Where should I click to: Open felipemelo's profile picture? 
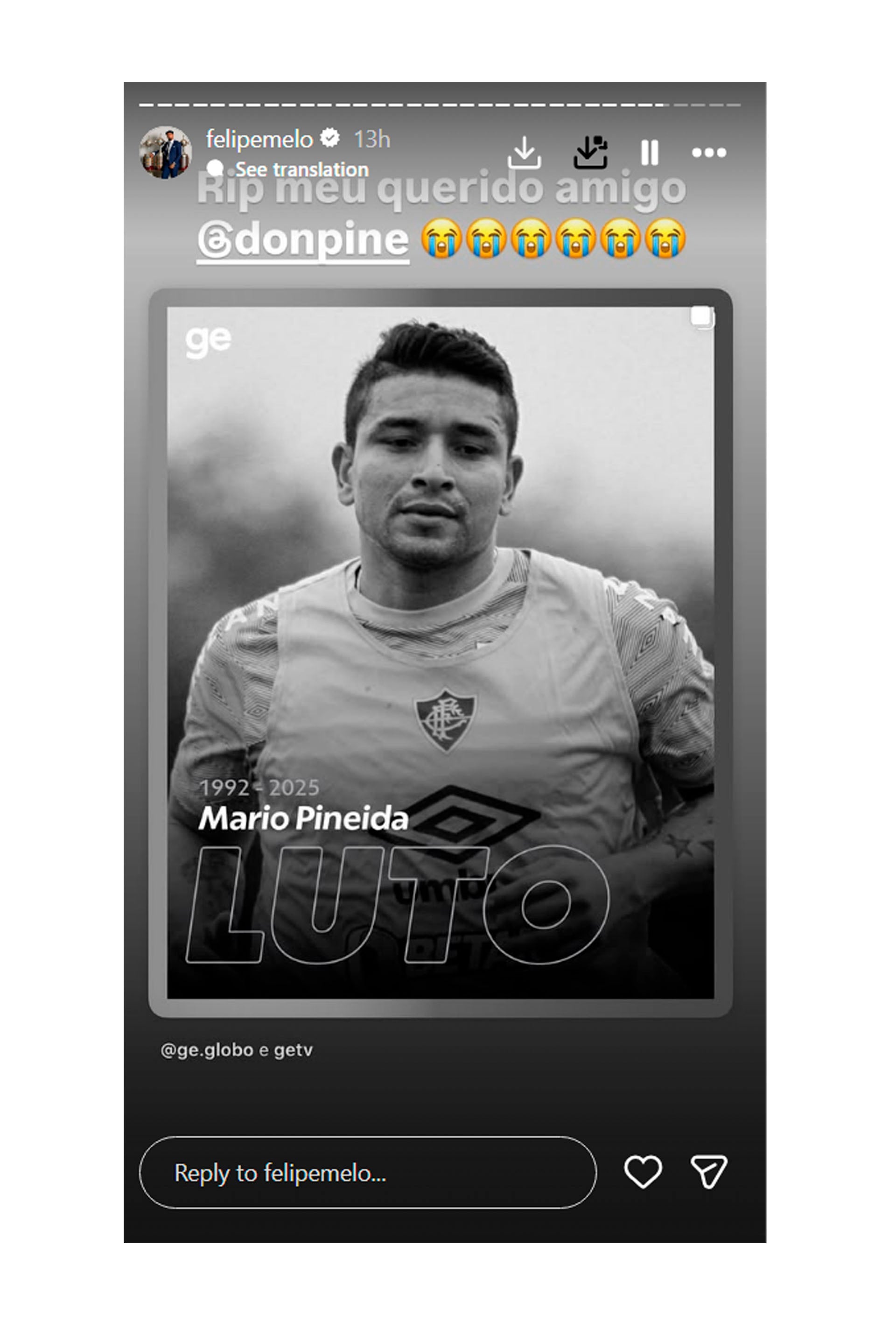(165, 152)
